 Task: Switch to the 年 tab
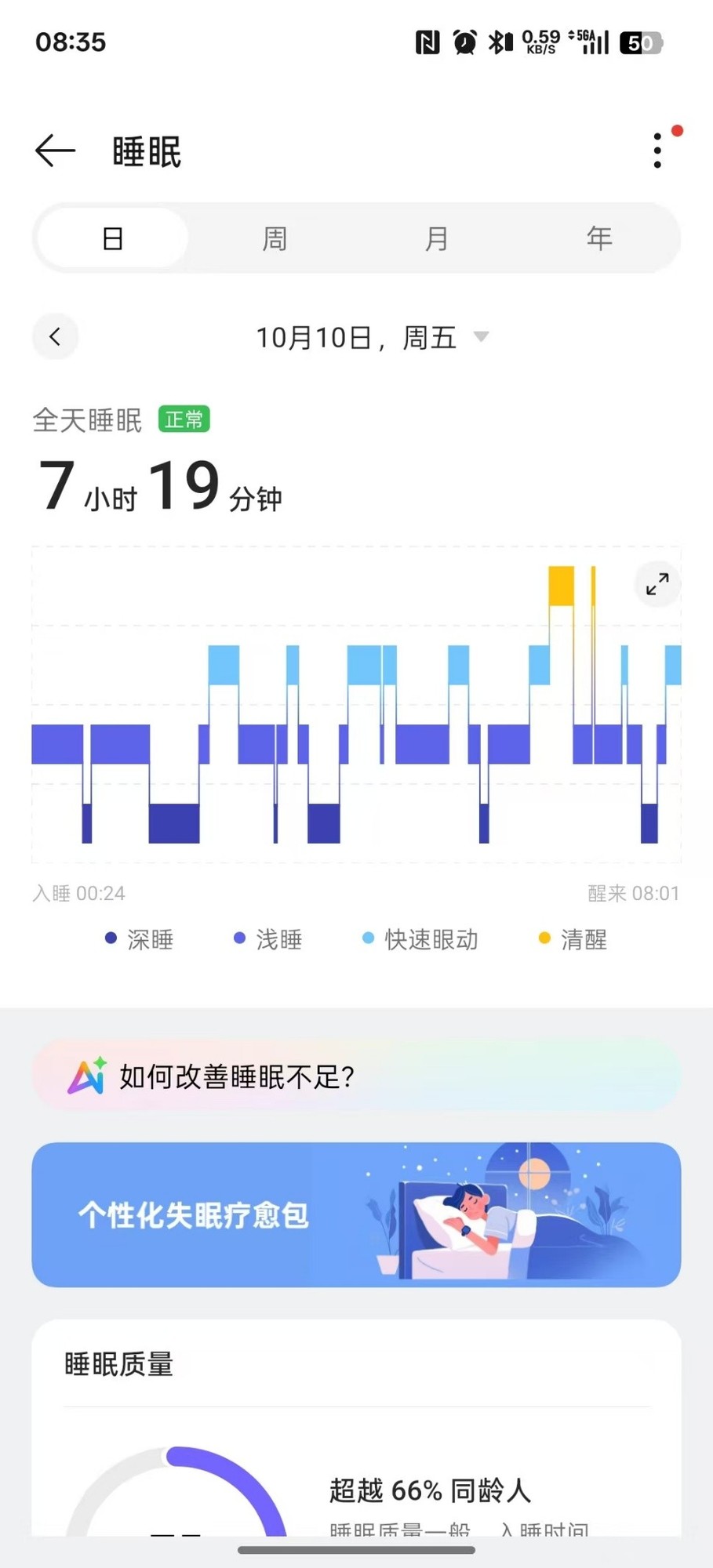click(598, 238)
